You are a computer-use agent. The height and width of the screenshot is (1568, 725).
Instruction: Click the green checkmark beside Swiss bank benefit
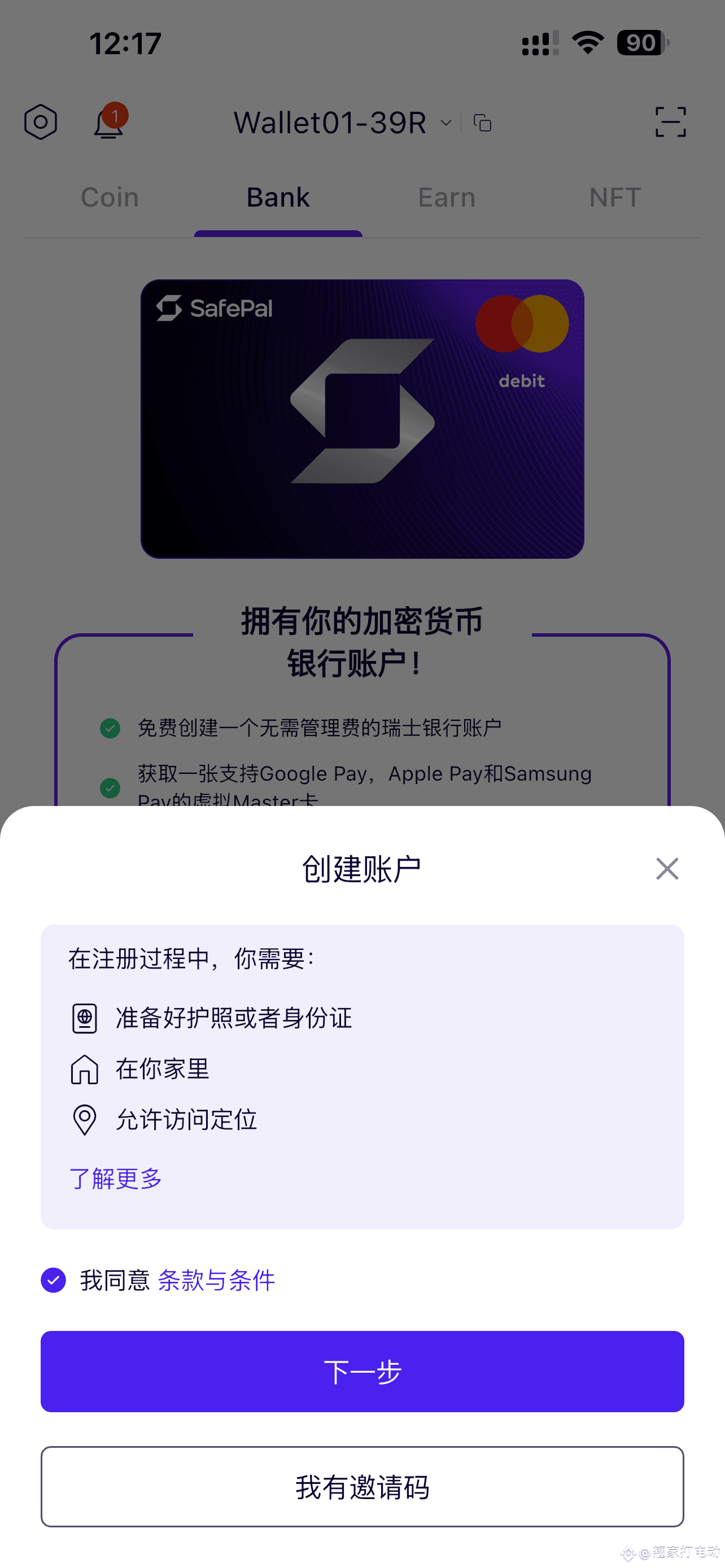110,729
